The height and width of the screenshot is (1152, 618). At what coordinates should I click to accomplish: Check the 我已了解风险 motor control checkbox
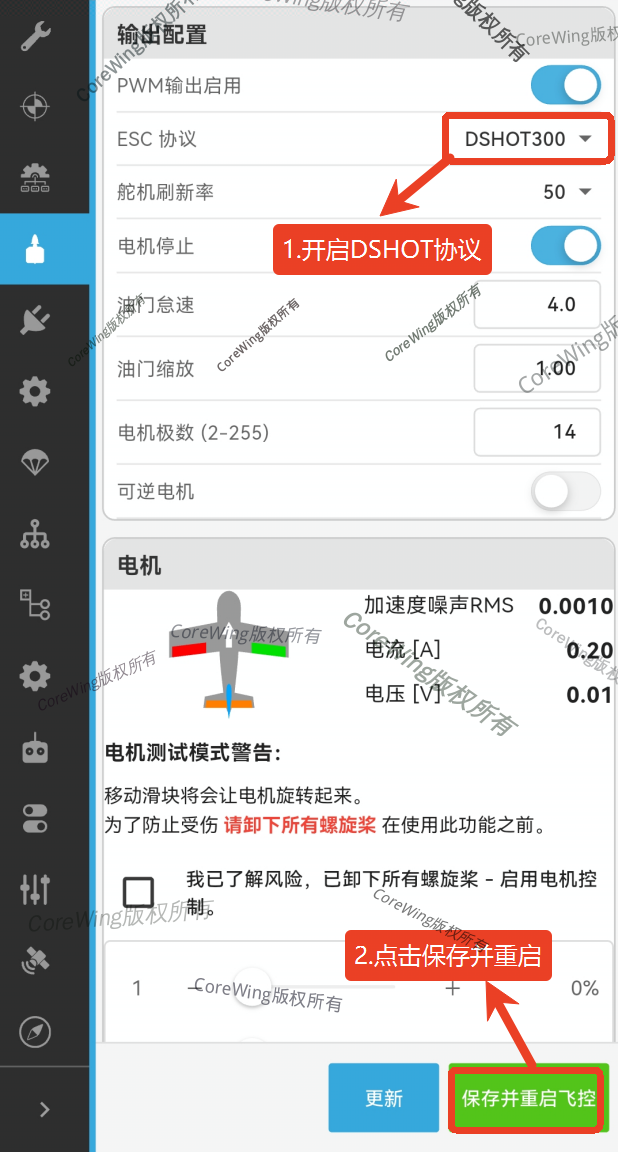(x=138, y=891)
